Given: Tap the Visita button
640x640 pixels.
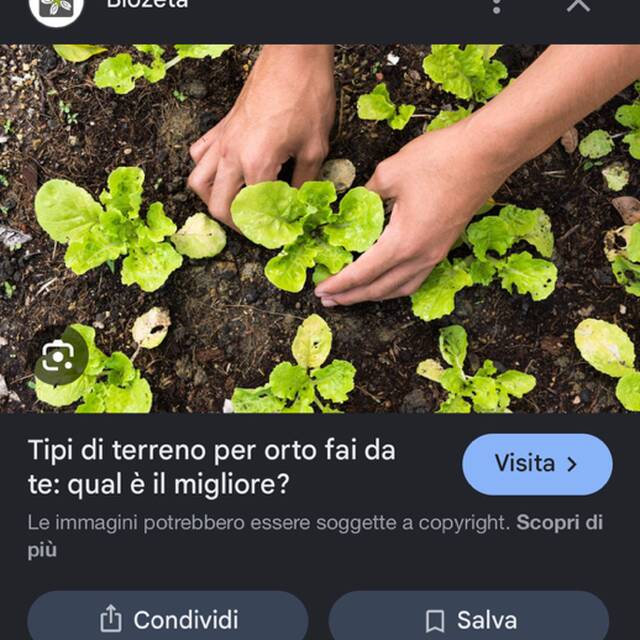Looking at the screenshot, I should [537, 464].
